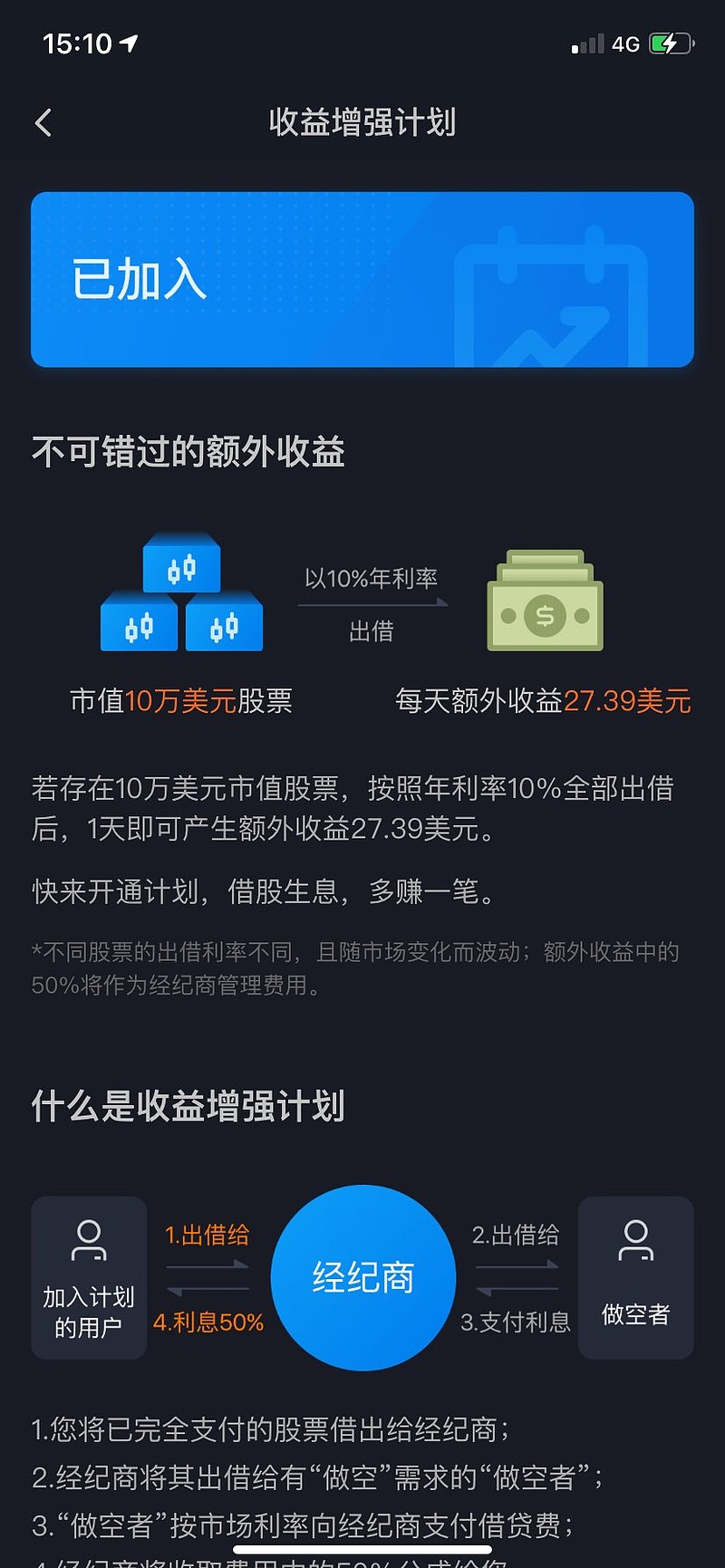Tap the battery charging indicator
The width and height of the screenshot is (725, 1568).
pyautogui.click(x=671, y=42)
